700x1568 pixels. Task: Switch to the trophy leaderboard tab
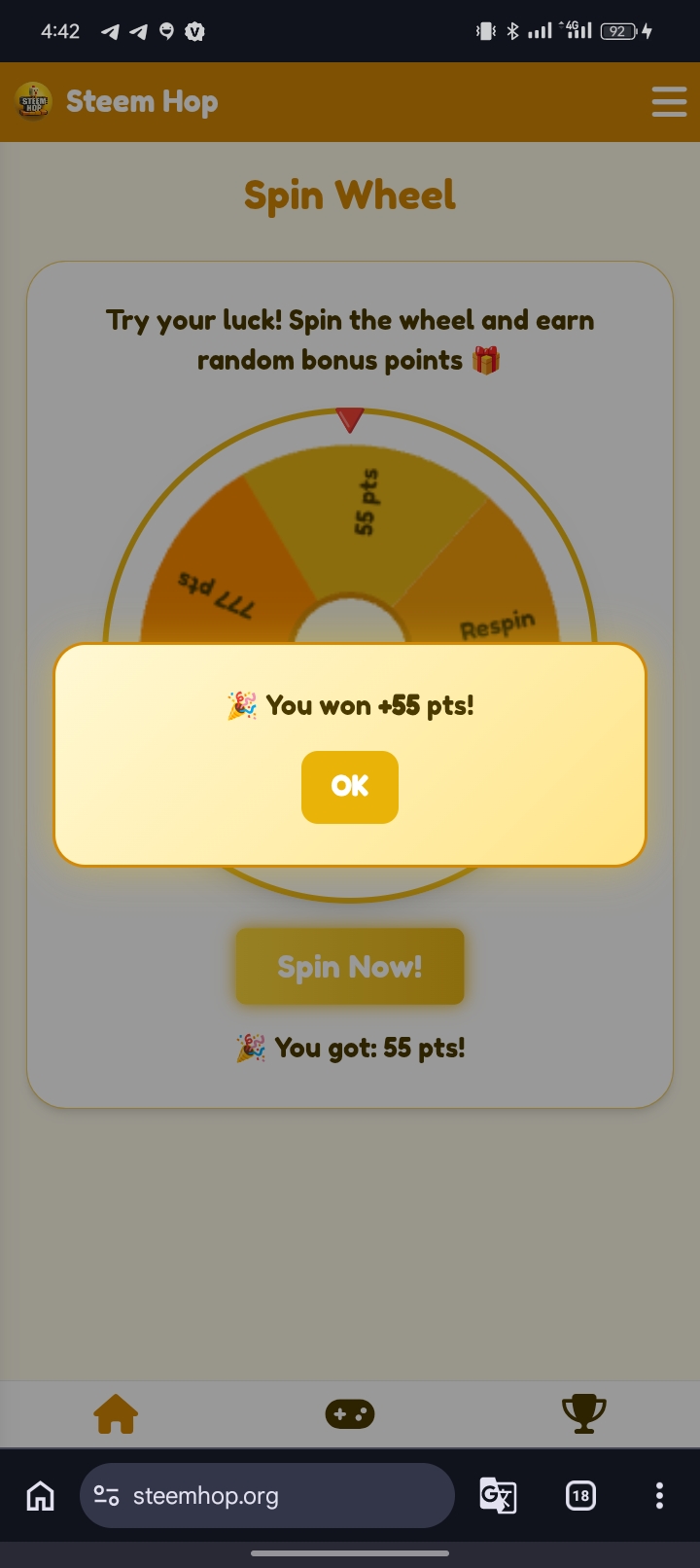584,1413
